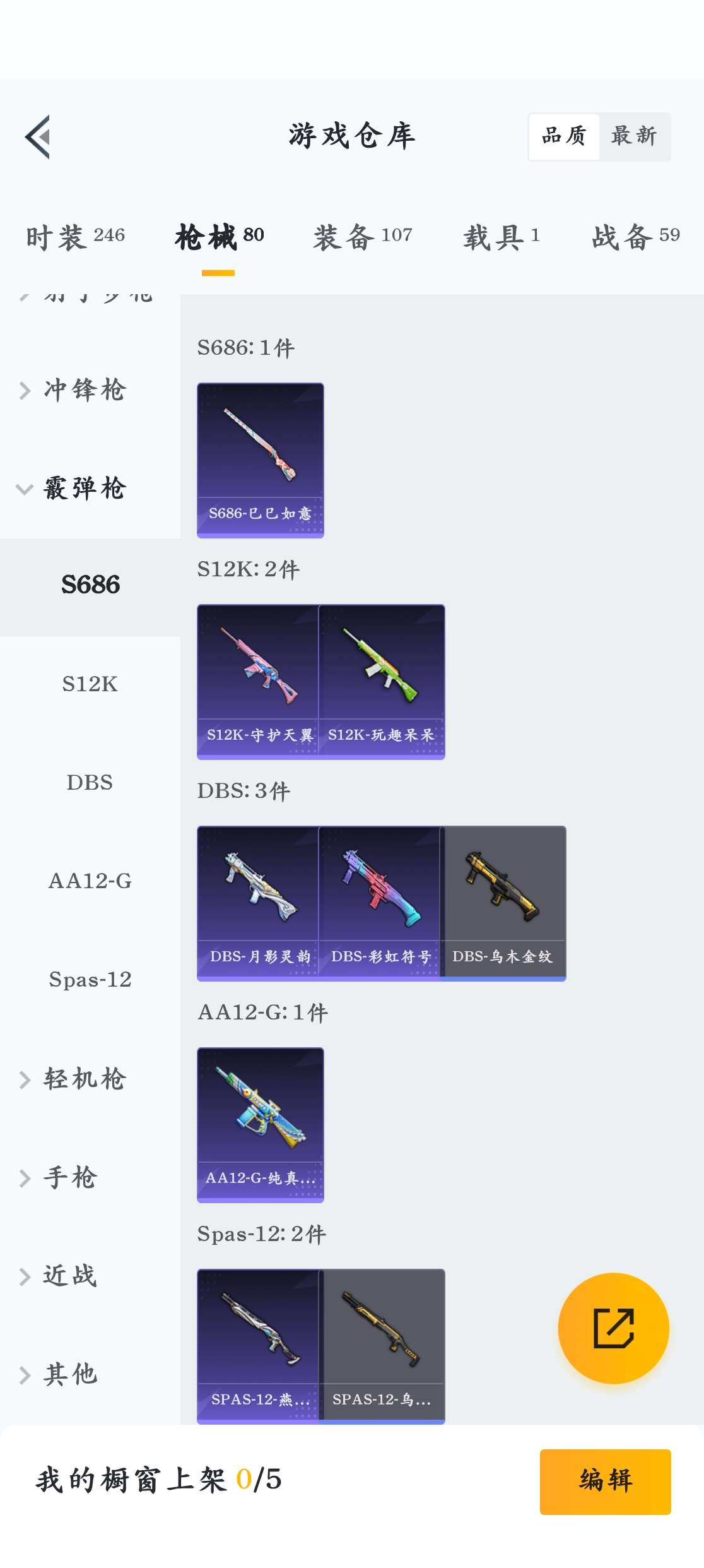Tap the 编辑 button
The image size is (704, 1568).
606,1482
